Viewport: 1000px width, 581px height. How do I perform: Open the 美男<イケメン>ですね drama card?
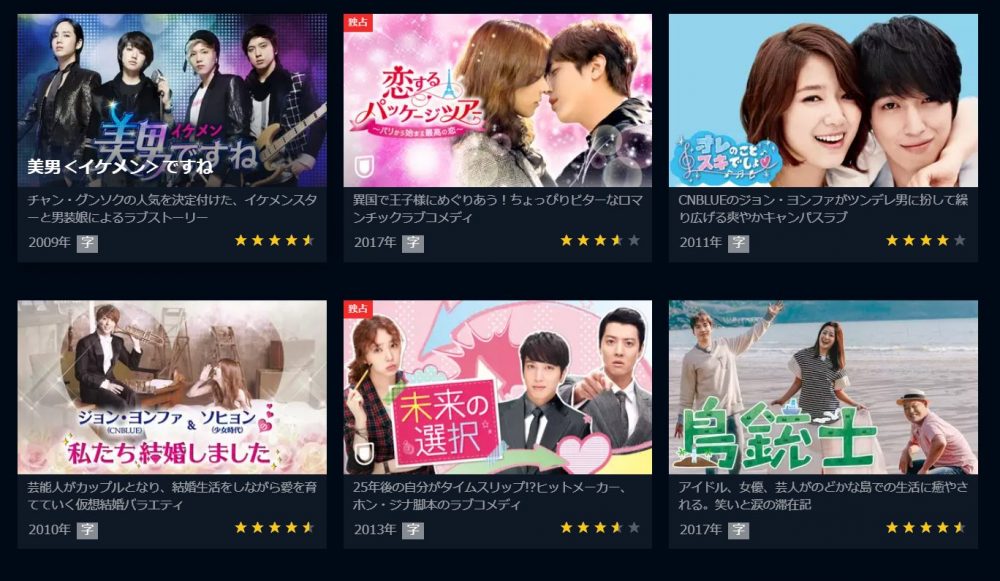172,100
